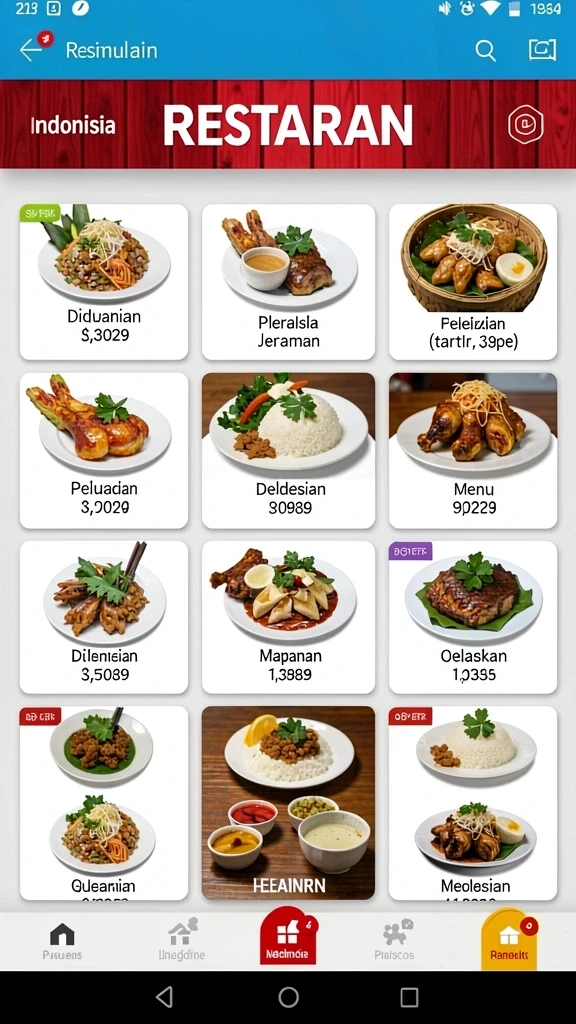Open the Oelaskan grilled dish card
The image size is (576, 1024).
pyautogui.click(x=473, y=617)
